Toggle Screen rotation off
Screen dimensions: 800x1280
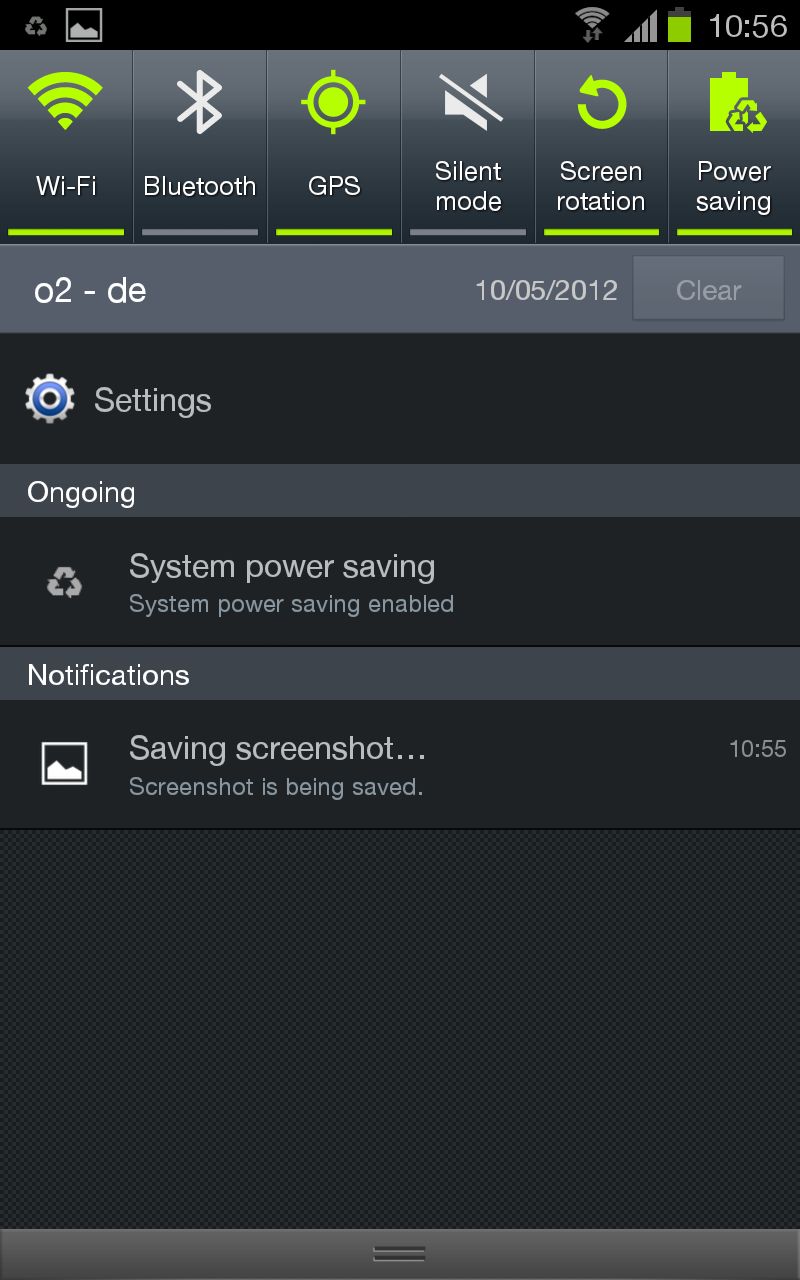[601, 145]
